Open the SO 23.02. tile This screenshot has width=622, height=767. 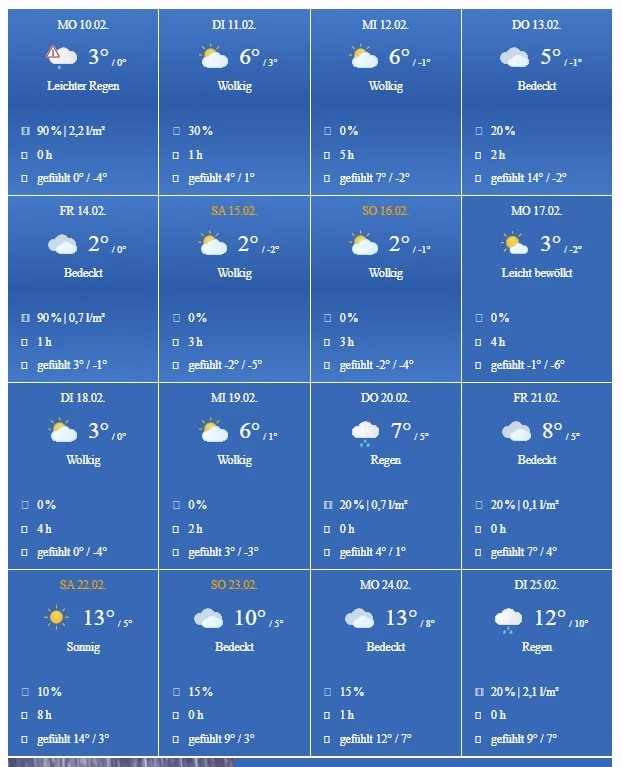(234, 662)
